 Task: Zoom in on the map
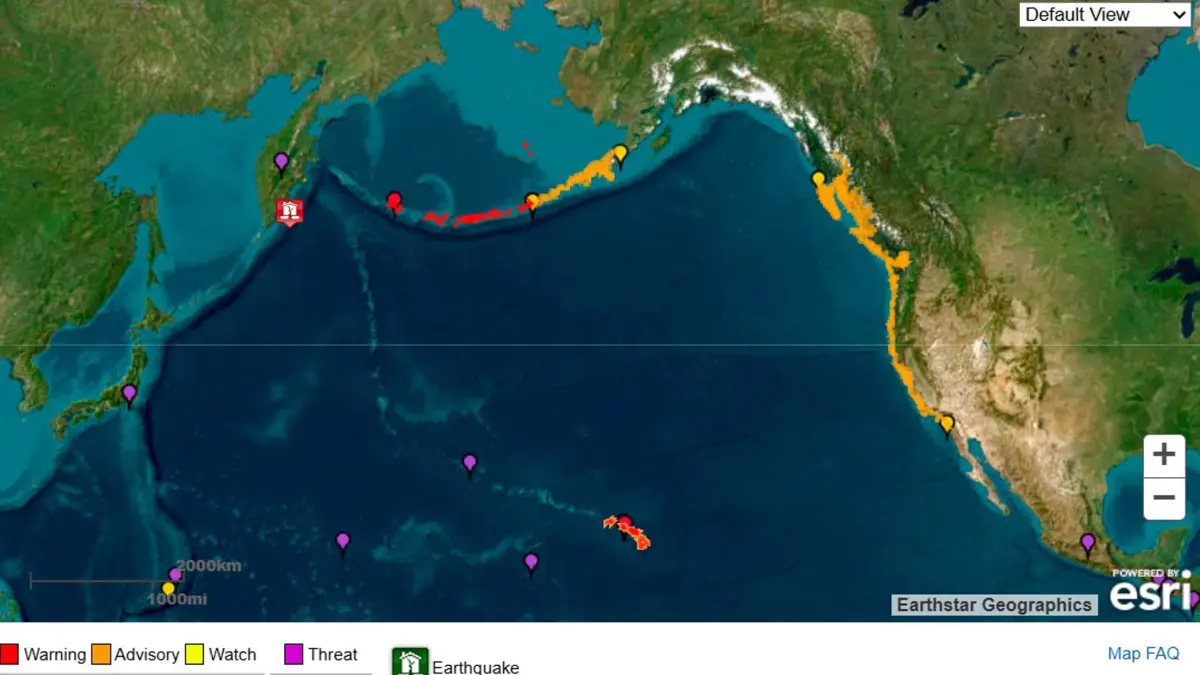pyautogui.click(x=1164, y=456)
